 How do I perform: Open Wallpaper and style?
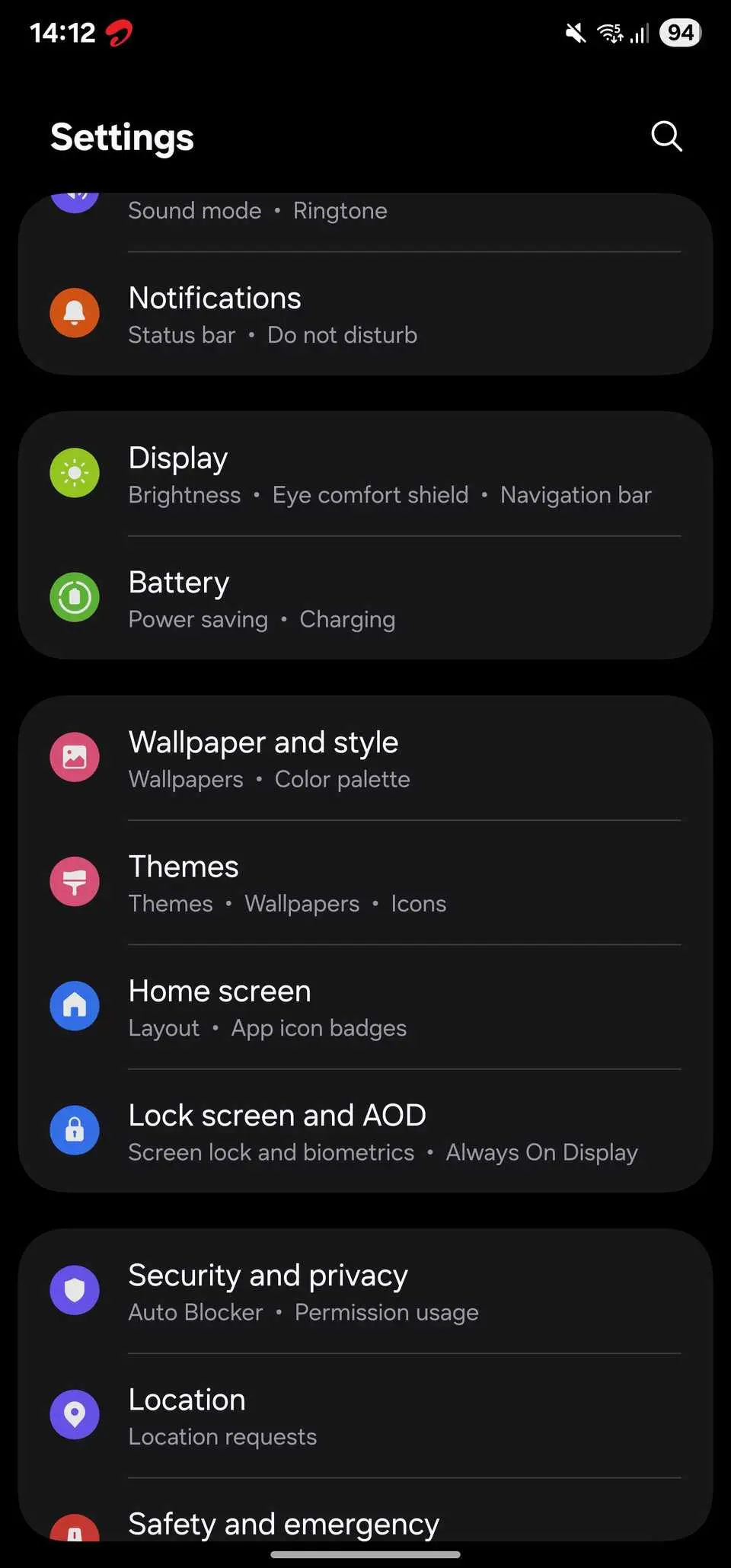(365, 758)
